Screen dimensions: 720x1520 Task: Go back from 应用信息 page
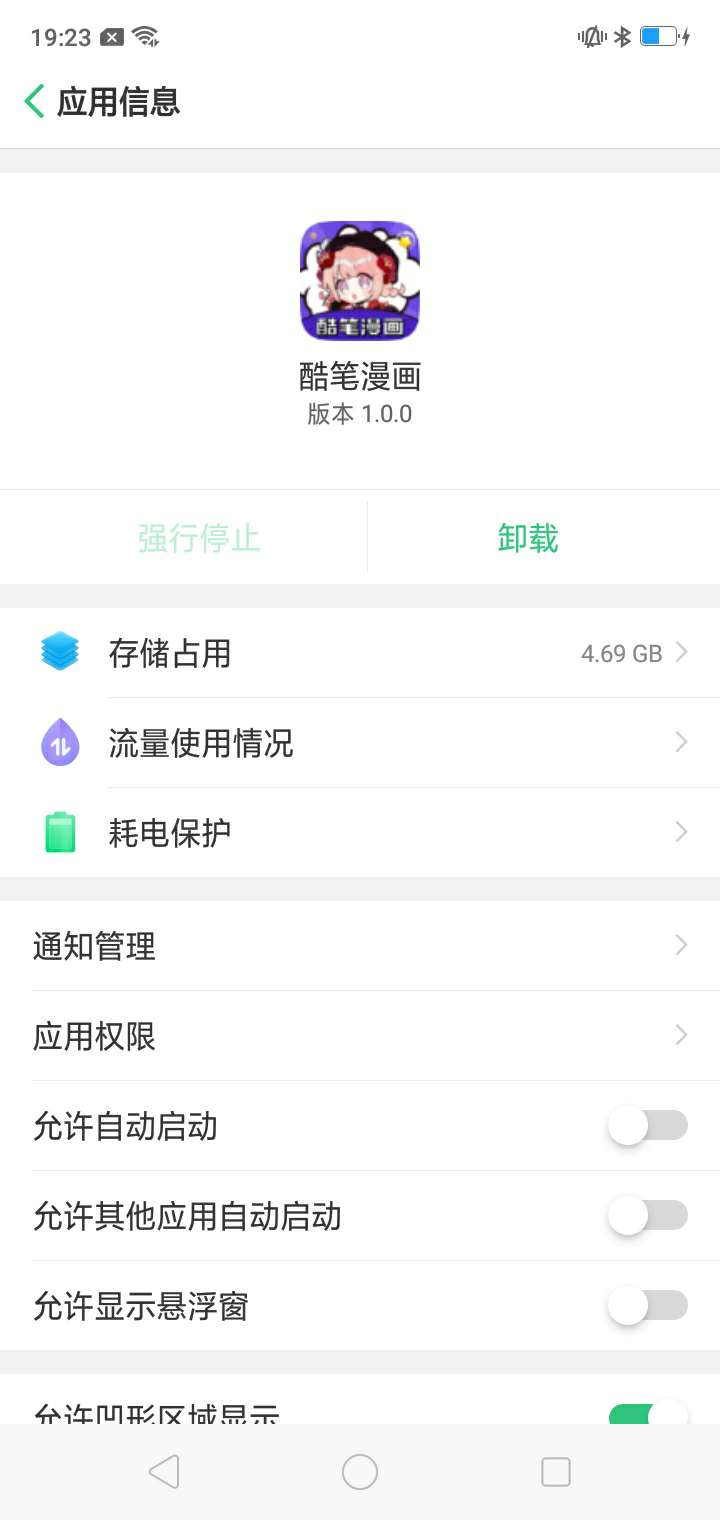pyautogui.click(x=35, y=102)
